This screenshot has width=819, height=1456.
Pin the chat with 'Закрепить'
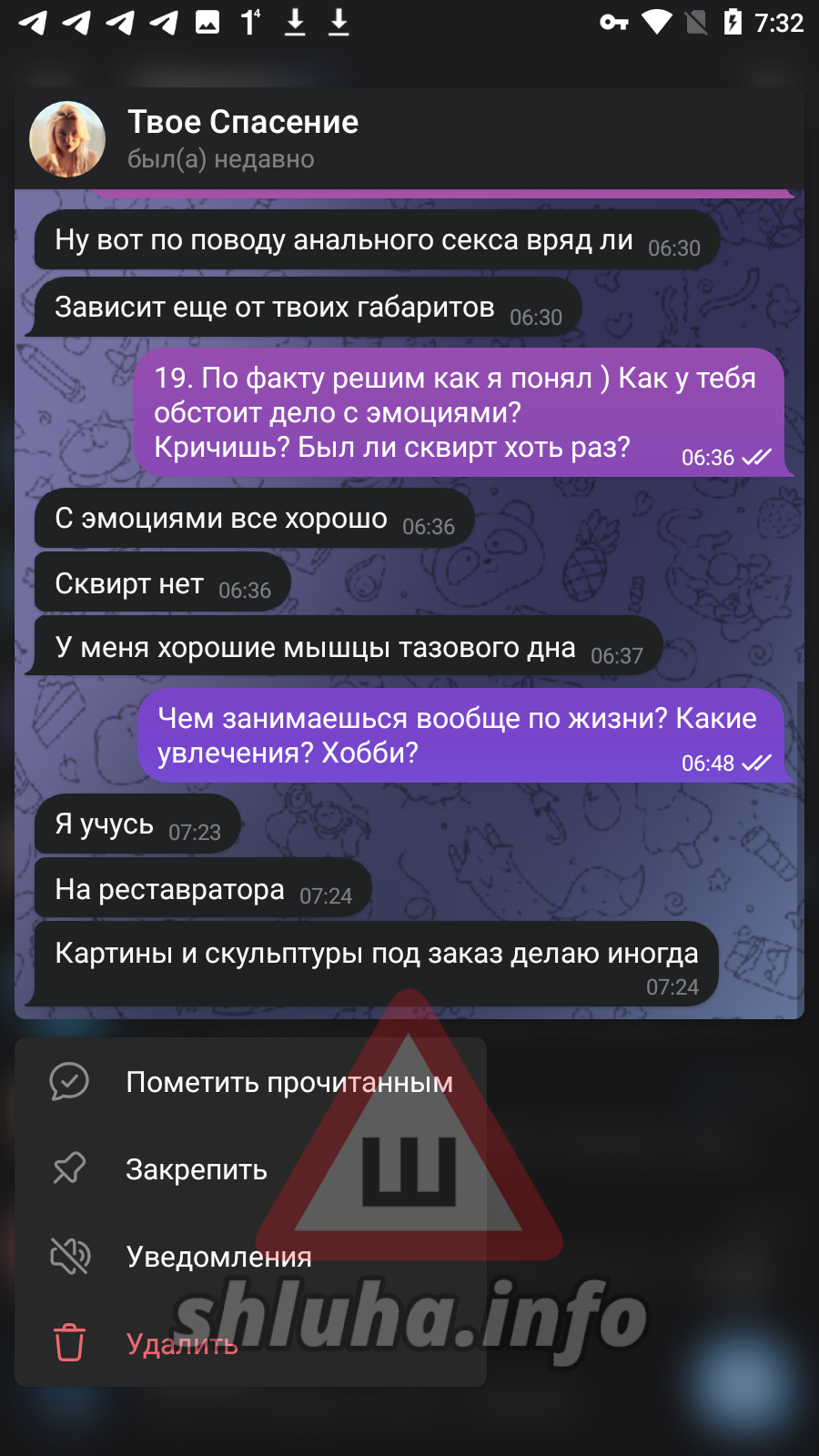(196, 1169)
